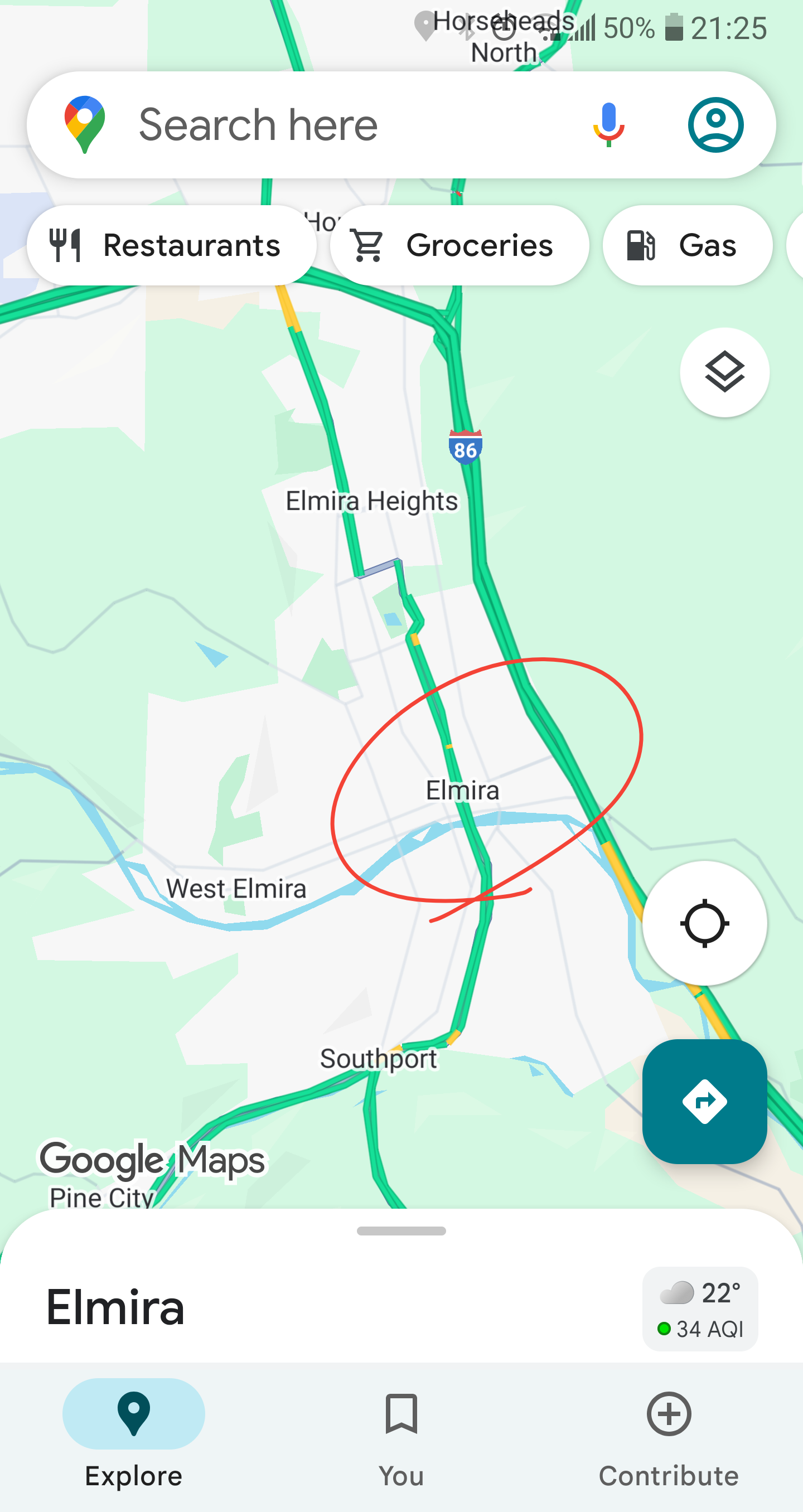Go to the Contribute tab
The height and width of the screenshot is (1512, 803).
(669, 1432)
